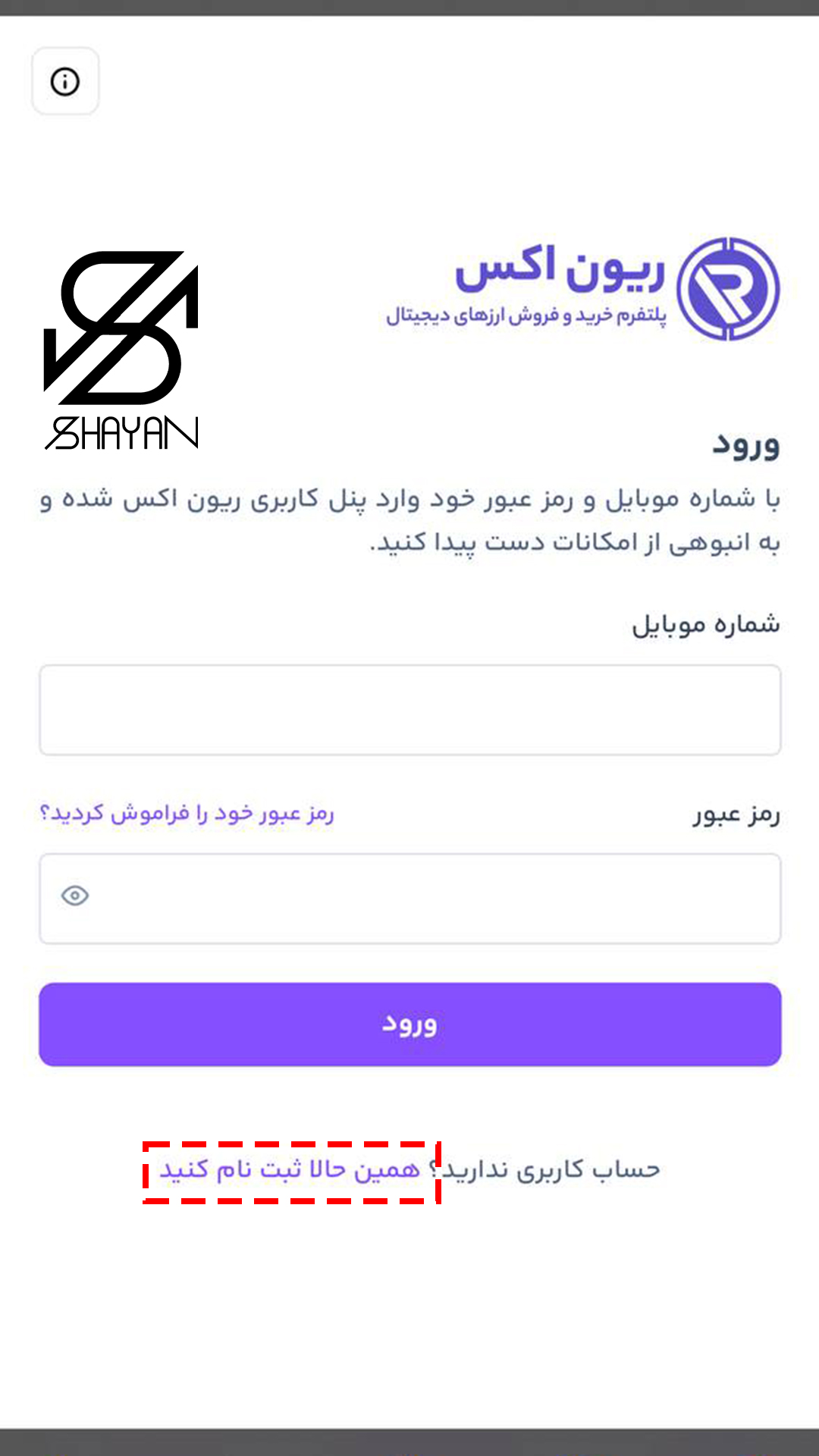Image resolution: width=819 pixels, height=1456 pixels.
Task: Open the register now link (همین حالا ثبت نام کنید)
Action: point(290,1170)
